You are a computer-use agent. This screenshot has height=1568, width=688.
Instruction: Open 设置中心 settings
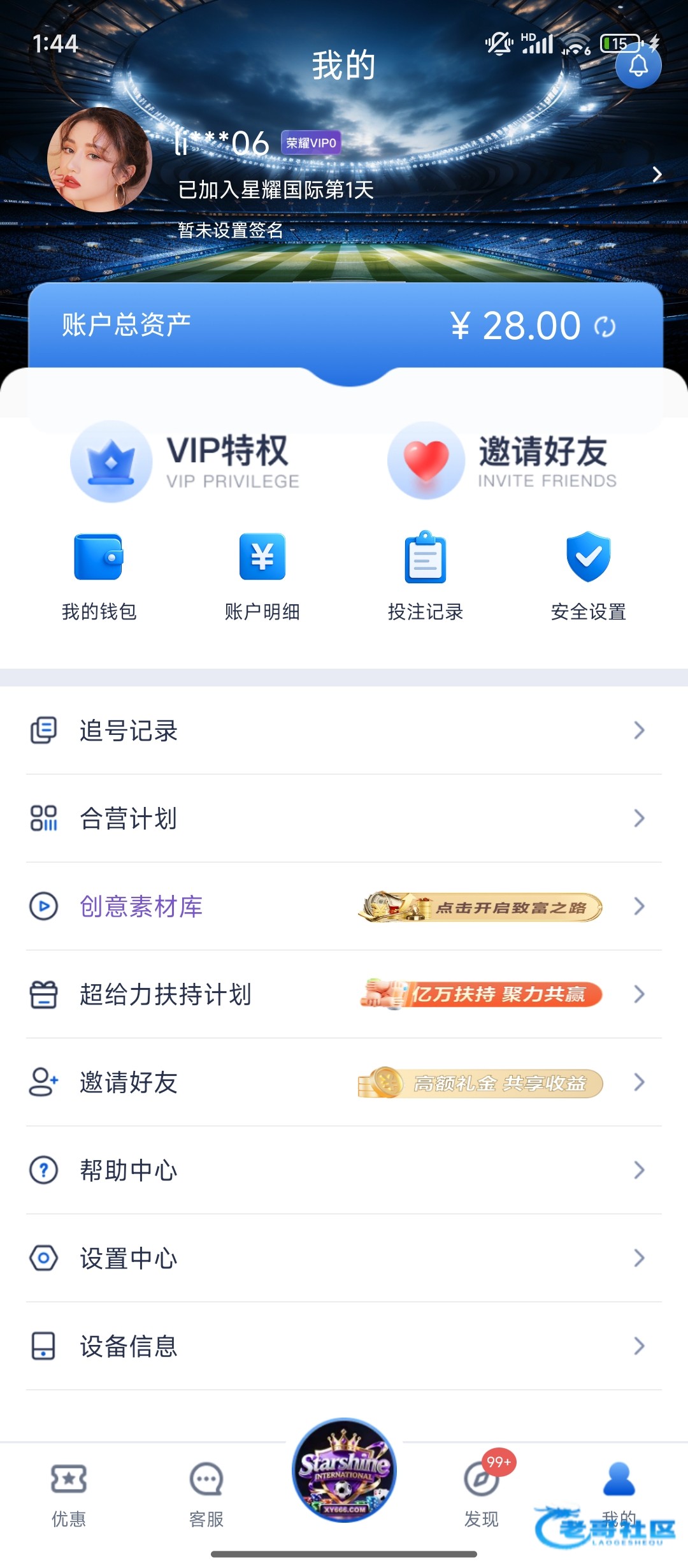click(x=344, y=1258)
